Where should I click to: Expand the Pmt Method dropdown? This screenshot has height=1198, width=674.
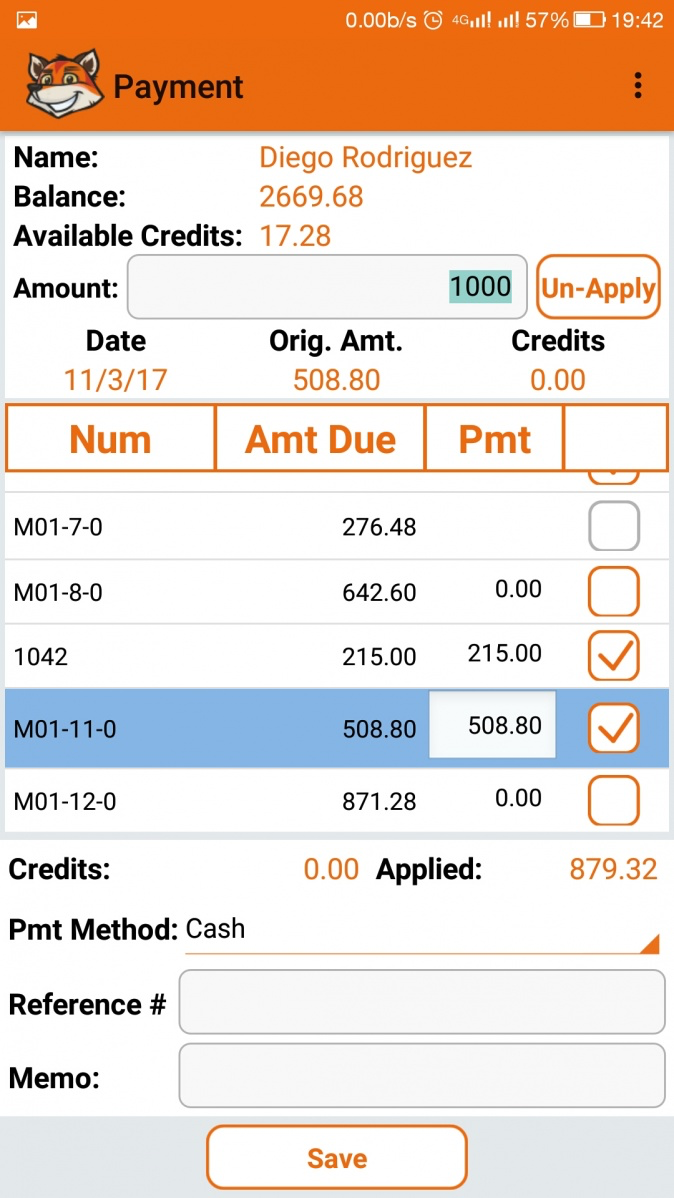421,931
